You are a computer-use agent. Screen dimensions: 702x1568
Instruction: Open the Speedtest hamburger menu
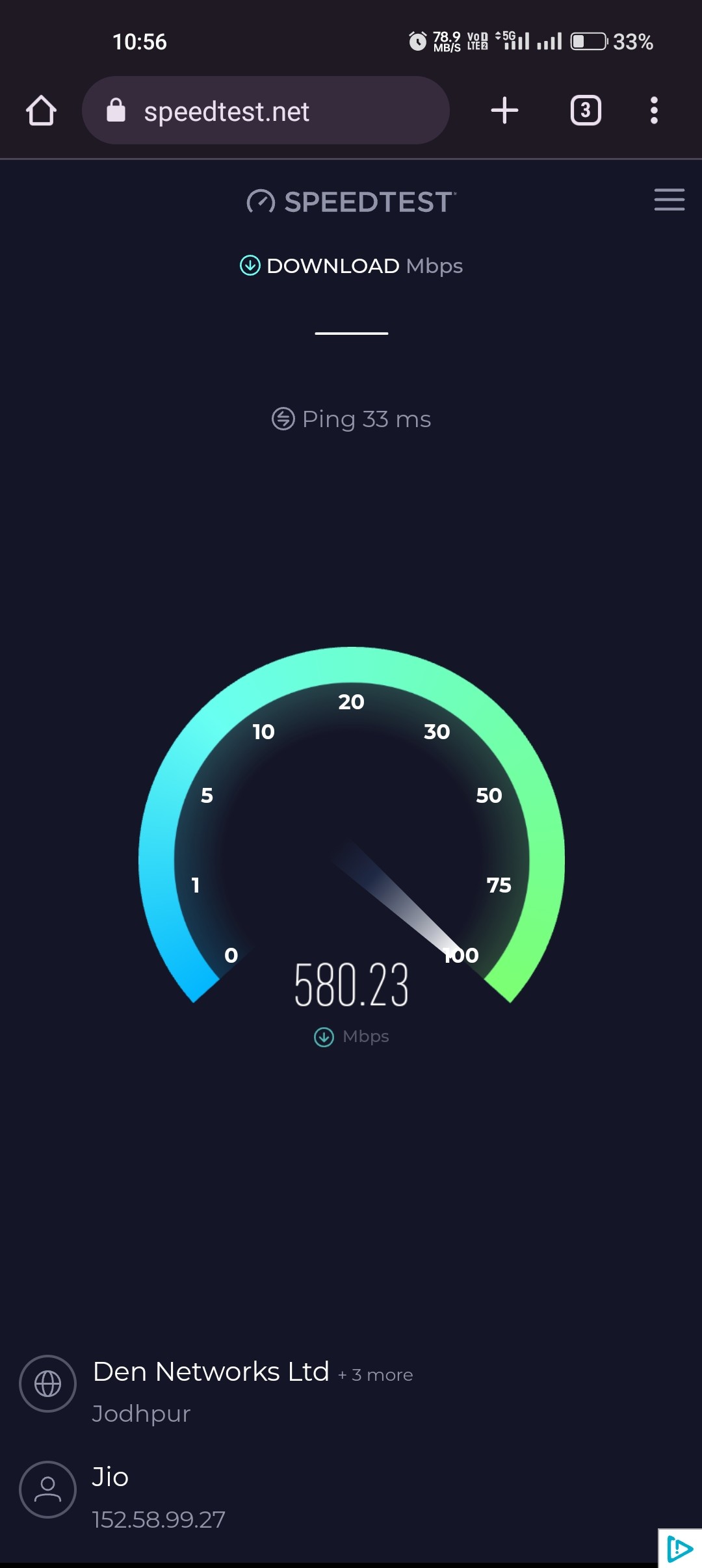[x=669, y=200]
